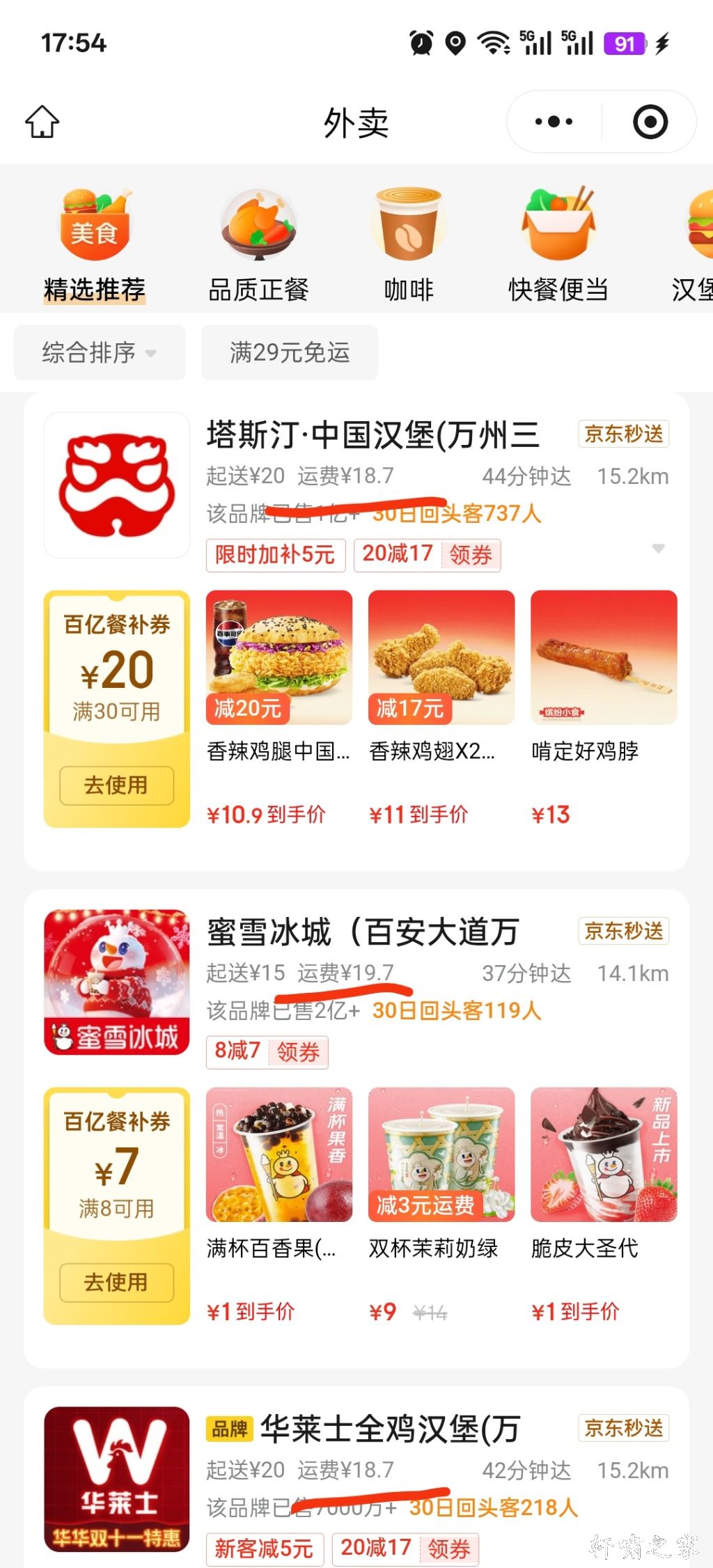Screen dimensions: 713x1568
Task: View the 双杯茉莉奶绿 item
Action: (441, 1155)
